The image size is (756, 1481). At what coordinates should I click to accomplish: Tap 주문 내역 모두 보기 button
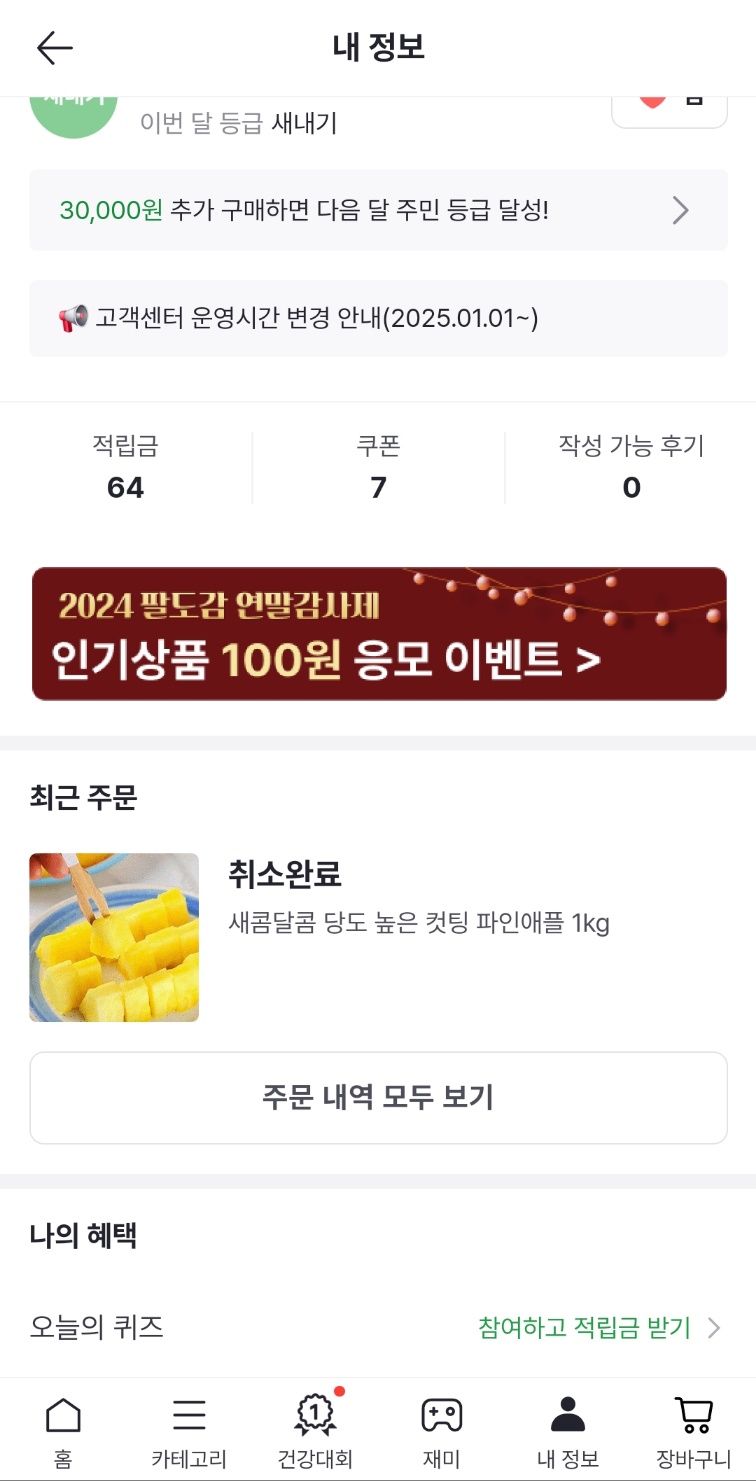pos(378,1098)
